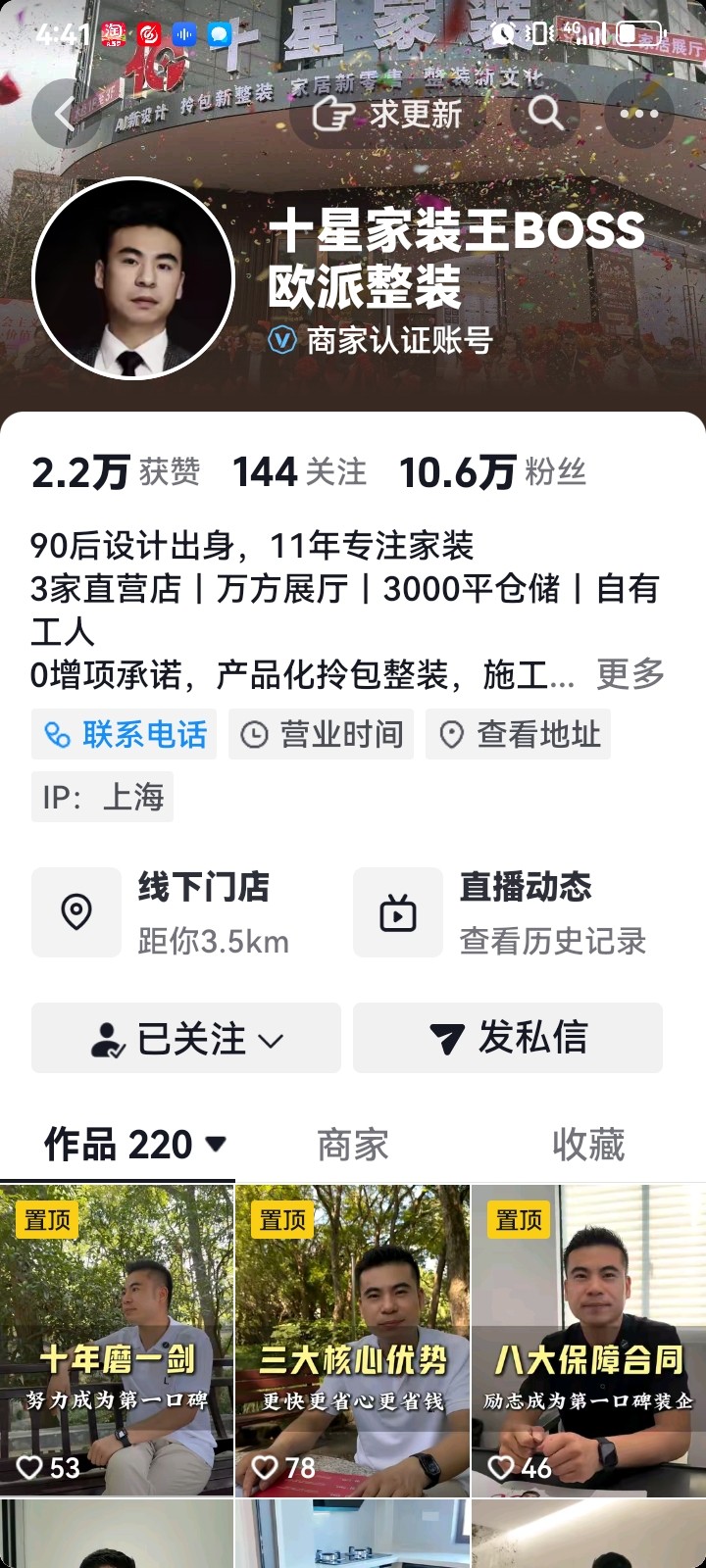Play the pinned video 十年磨一剑
Viewport: 706px width, 1568px height.
coord(117,1340)
